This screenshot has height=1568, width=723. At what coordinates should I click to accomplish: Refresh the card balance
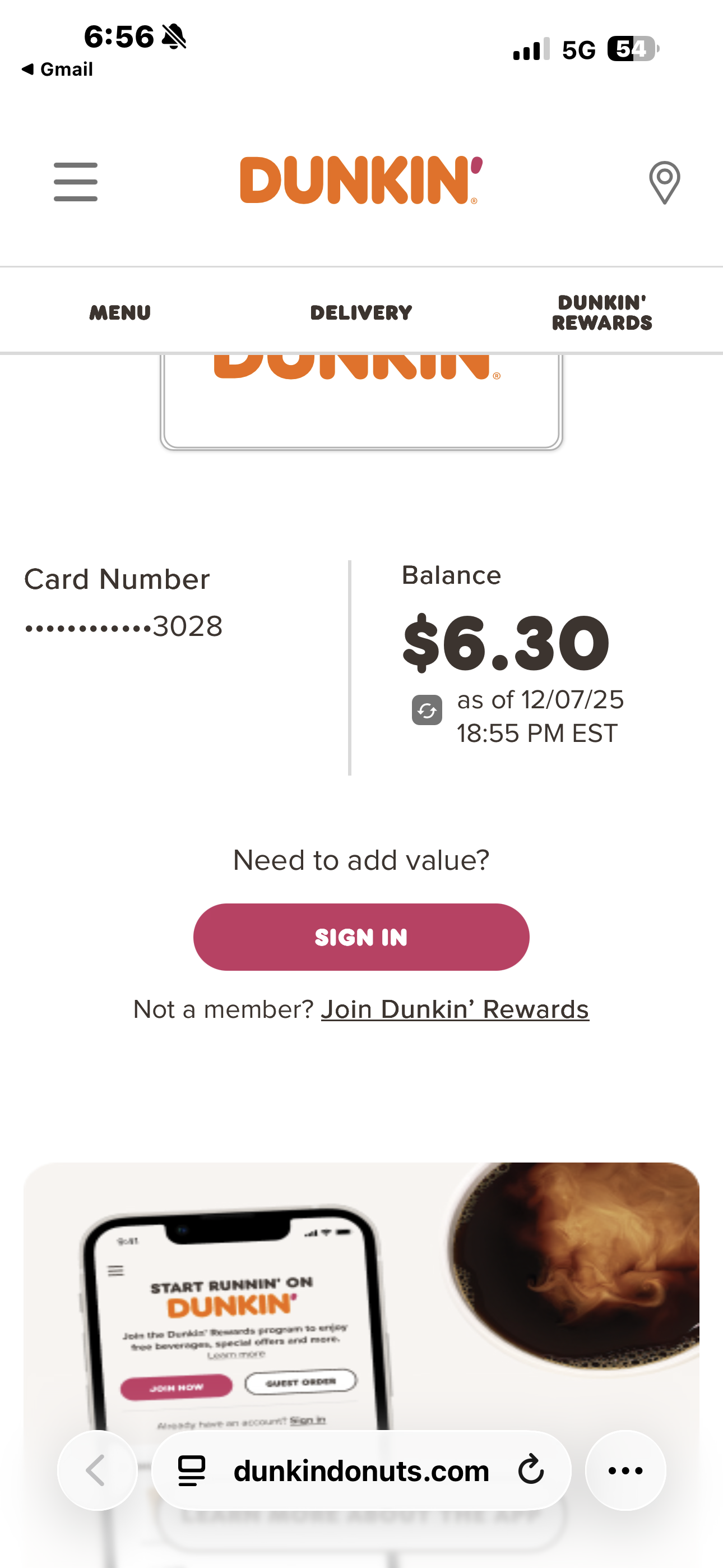(427, 710)
